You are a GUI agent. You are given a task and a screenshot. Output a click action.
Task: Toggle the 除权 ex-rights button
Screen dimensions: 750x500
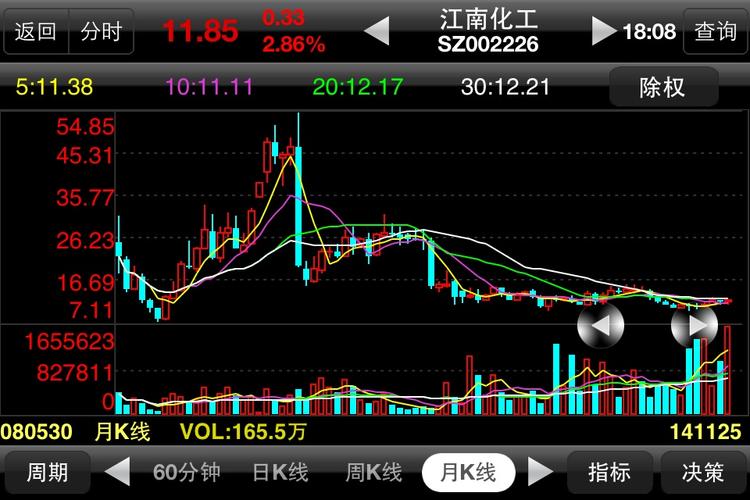click(x=663, y=87)
